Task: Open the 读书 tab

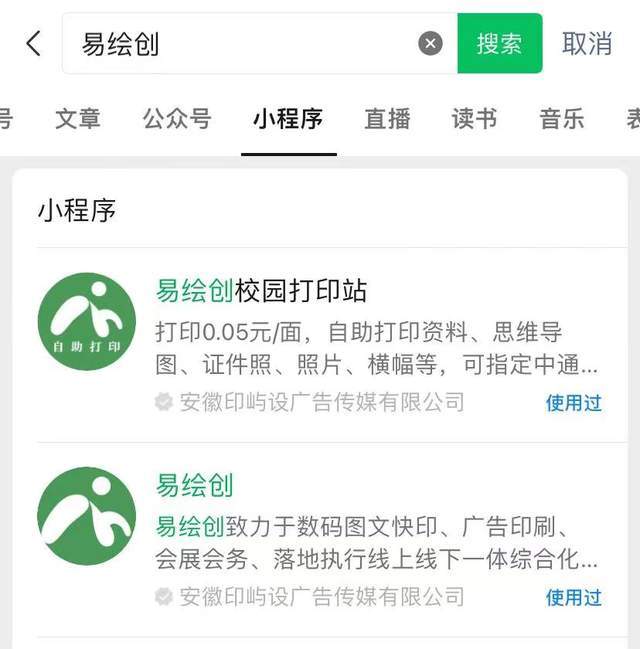Action: coord(474,119)
